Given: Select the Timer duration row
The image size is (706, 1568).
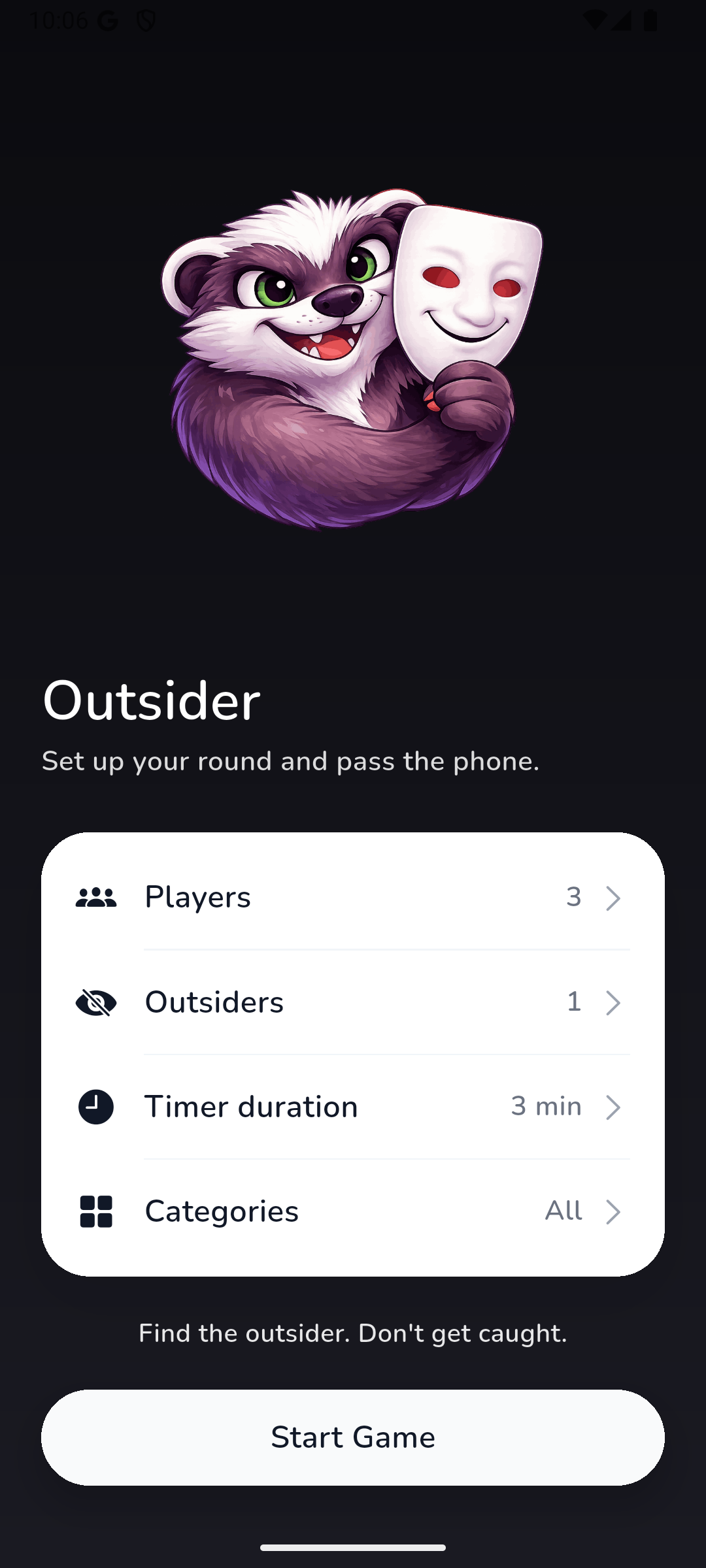Looking at the screenshot, I should [353, 1107].
